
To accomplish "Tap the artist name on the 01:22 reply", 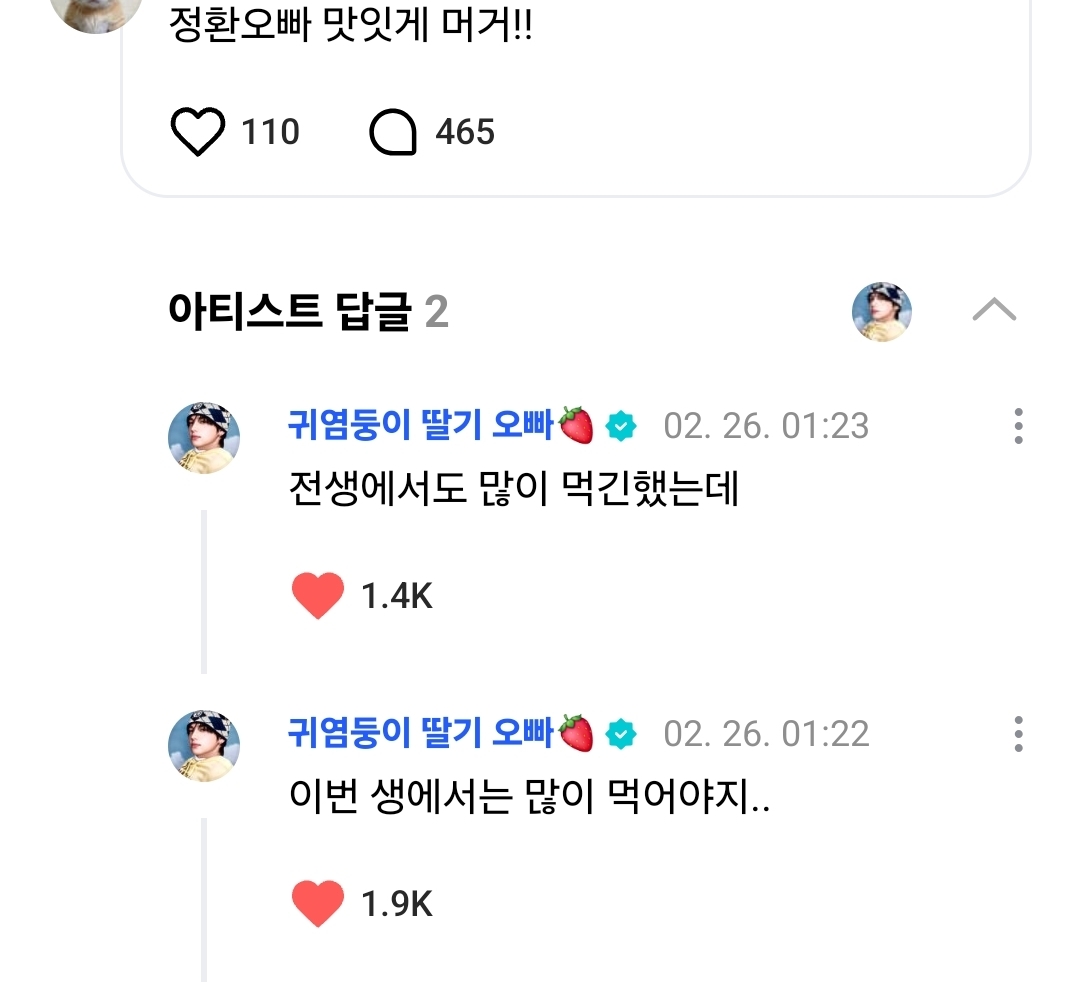I will 420,734.
